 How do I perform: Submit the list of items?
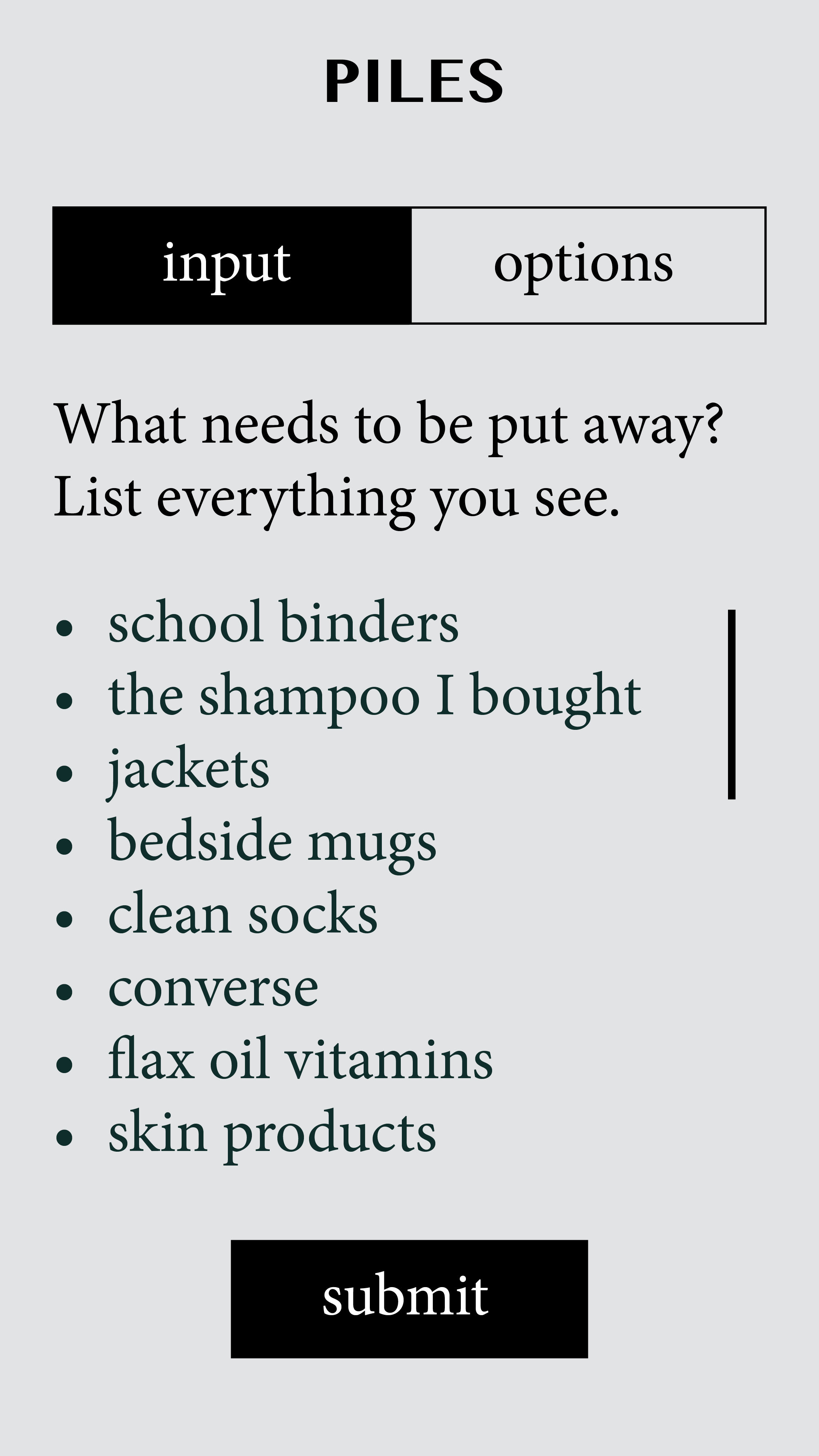409,1298
